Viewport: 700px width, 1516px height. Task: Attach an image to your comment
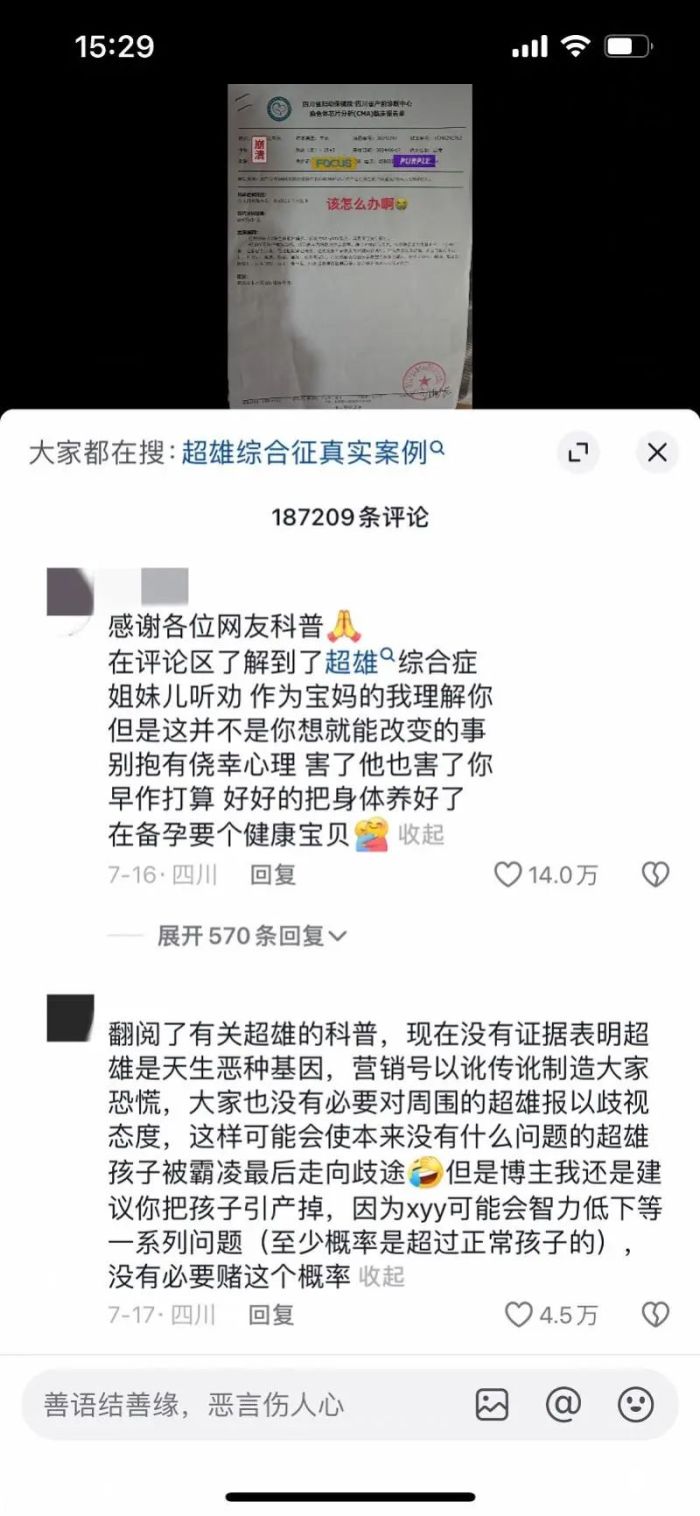click(x=492, y=1405)
